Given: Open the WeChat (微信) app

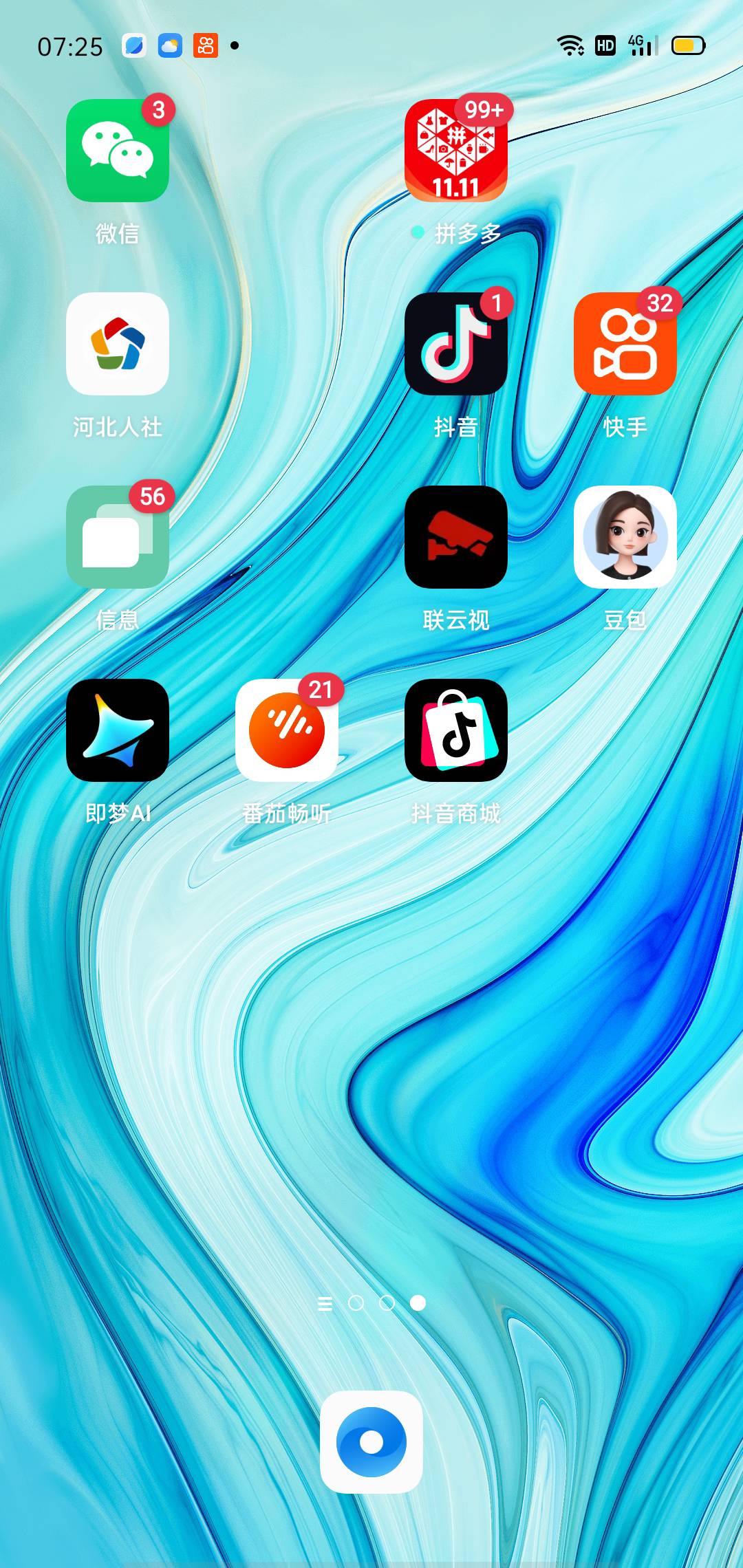Looking at the screenshot, I should [x=118, y=151].
